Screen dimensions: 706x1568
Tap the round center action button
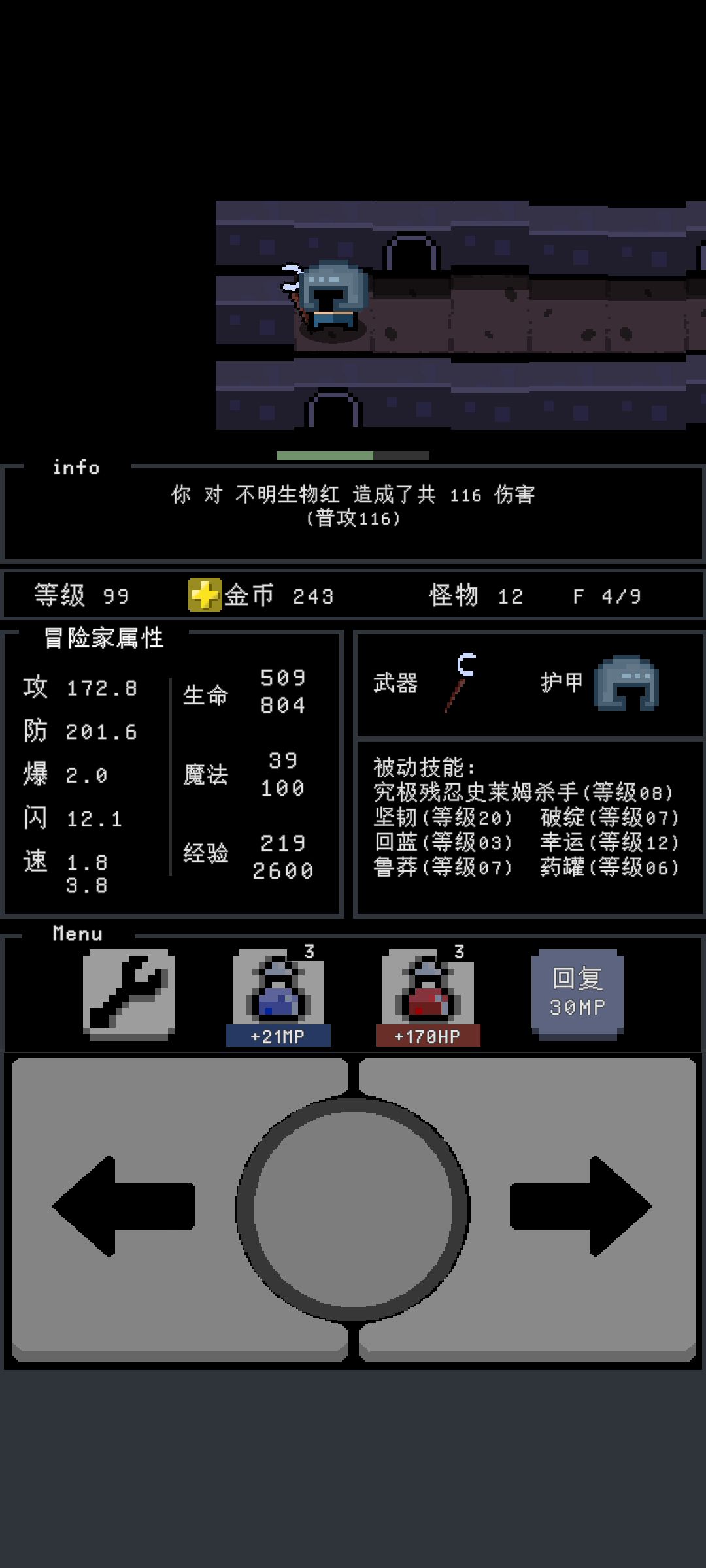tap(353, 1208)
